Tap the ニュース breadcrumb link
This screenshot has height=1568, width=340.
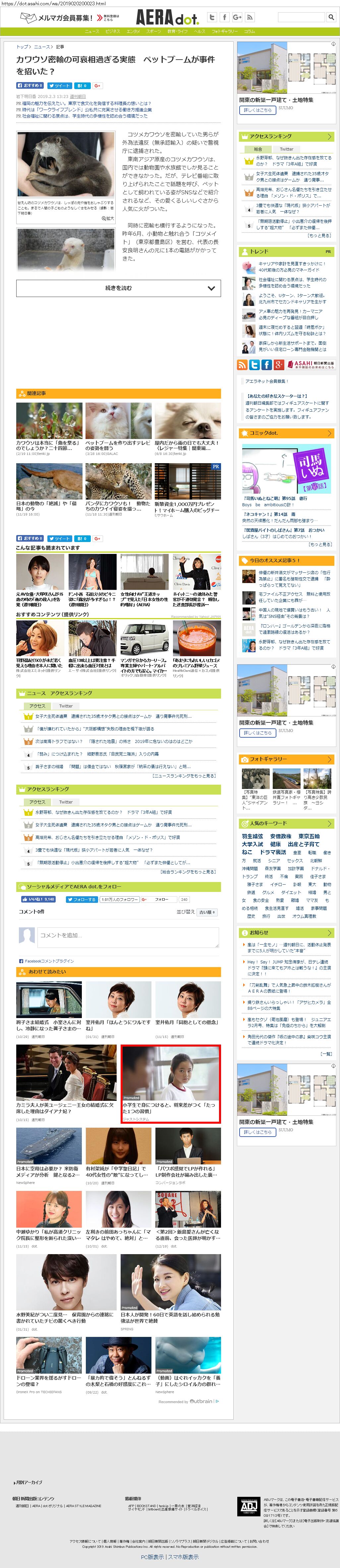[42, 47]
